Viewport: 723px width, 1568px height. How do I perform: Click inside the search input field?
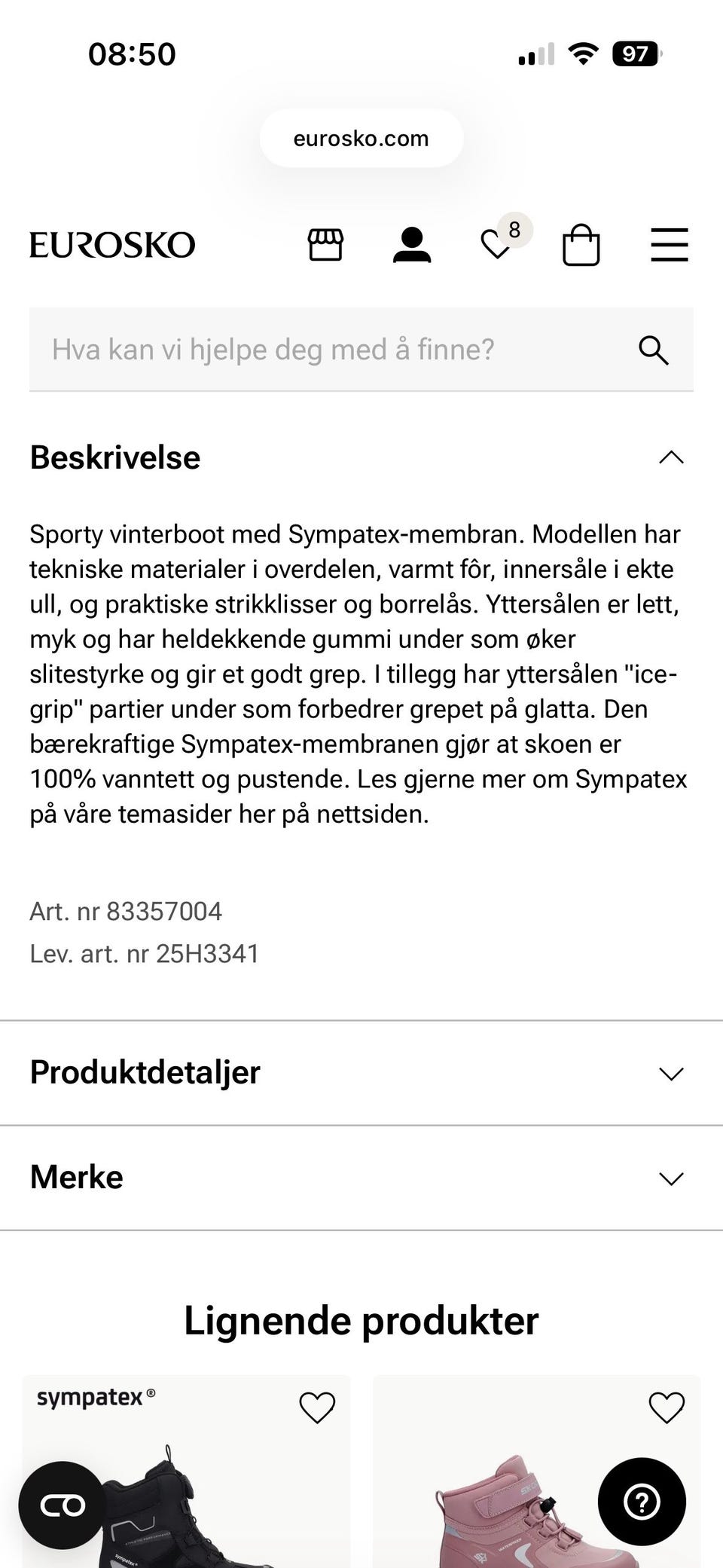point(301,349)
